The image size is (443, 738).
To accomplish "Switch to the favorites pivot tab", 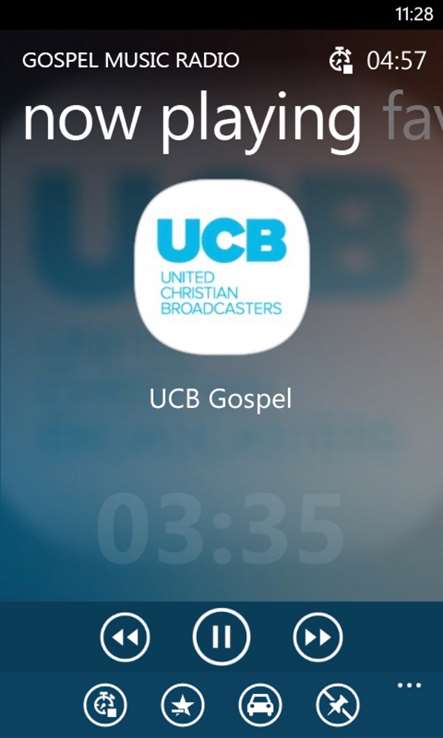I will tap(413, 116).
